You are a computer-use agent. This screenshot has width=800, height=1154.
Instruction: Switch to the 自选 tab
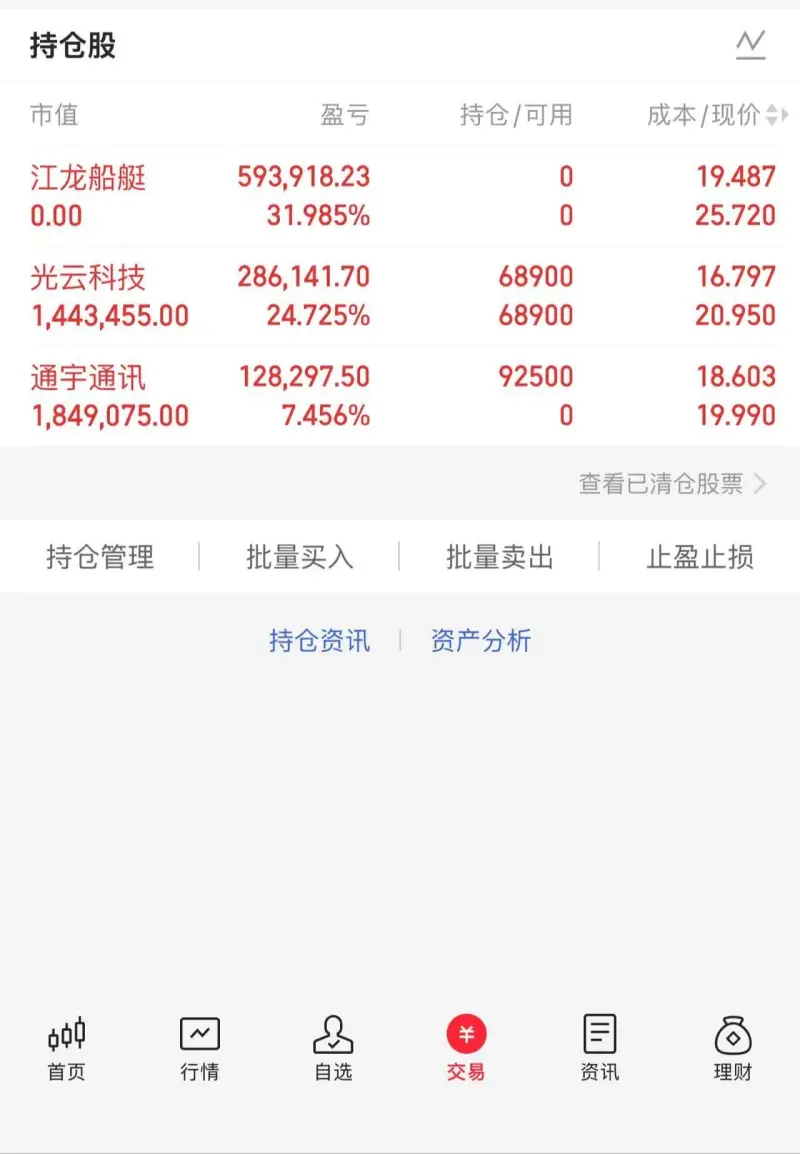[333, 1048]
